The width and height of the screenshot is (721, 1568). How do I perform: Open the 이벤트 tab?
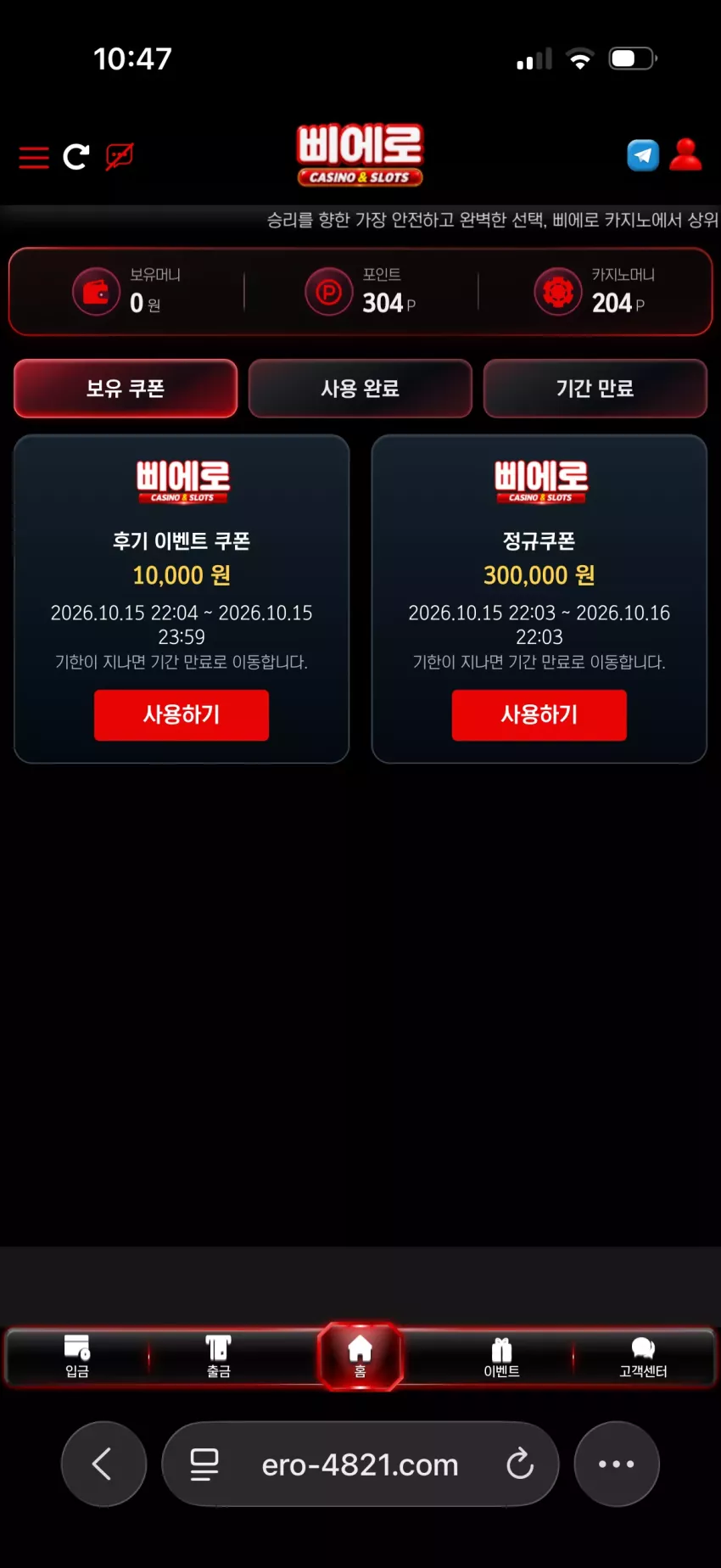501,1357
